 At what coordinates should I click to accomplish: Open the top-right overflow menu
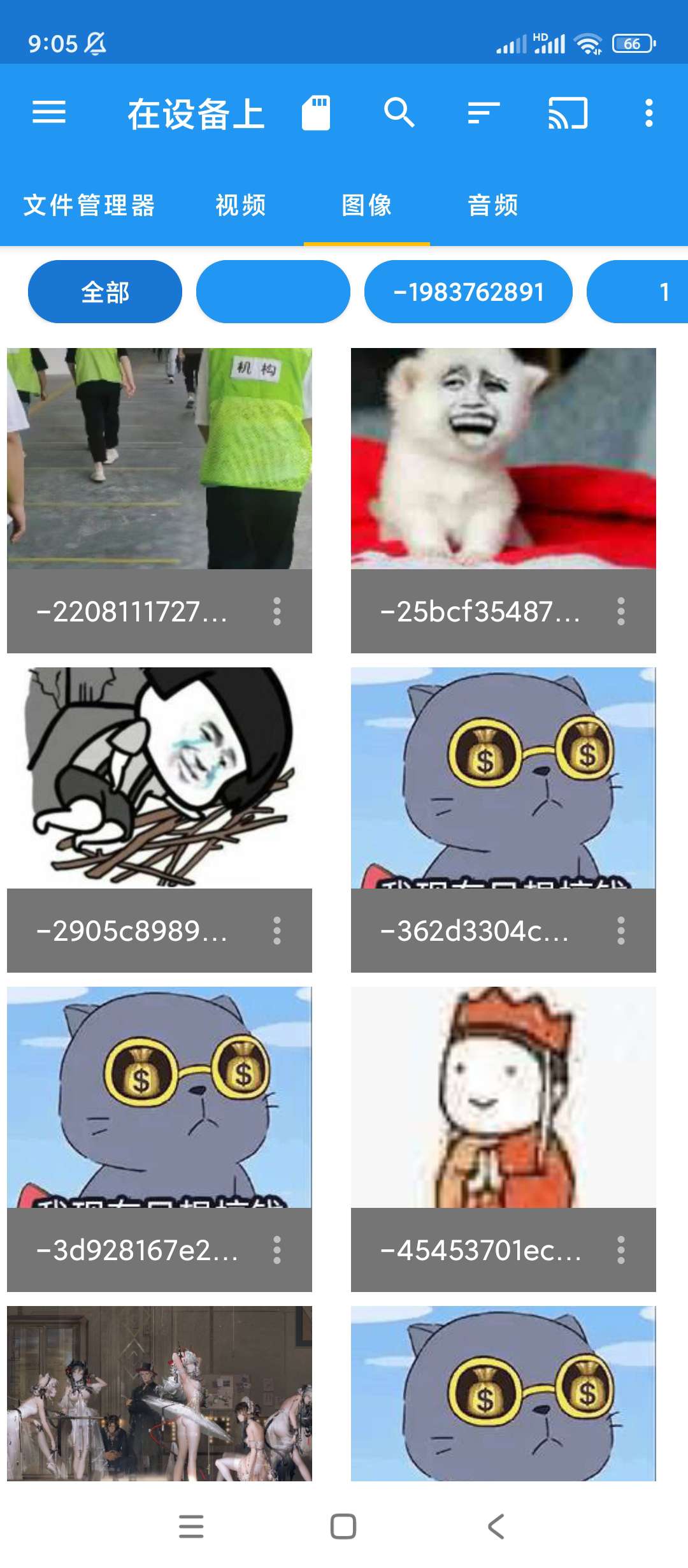649,113
